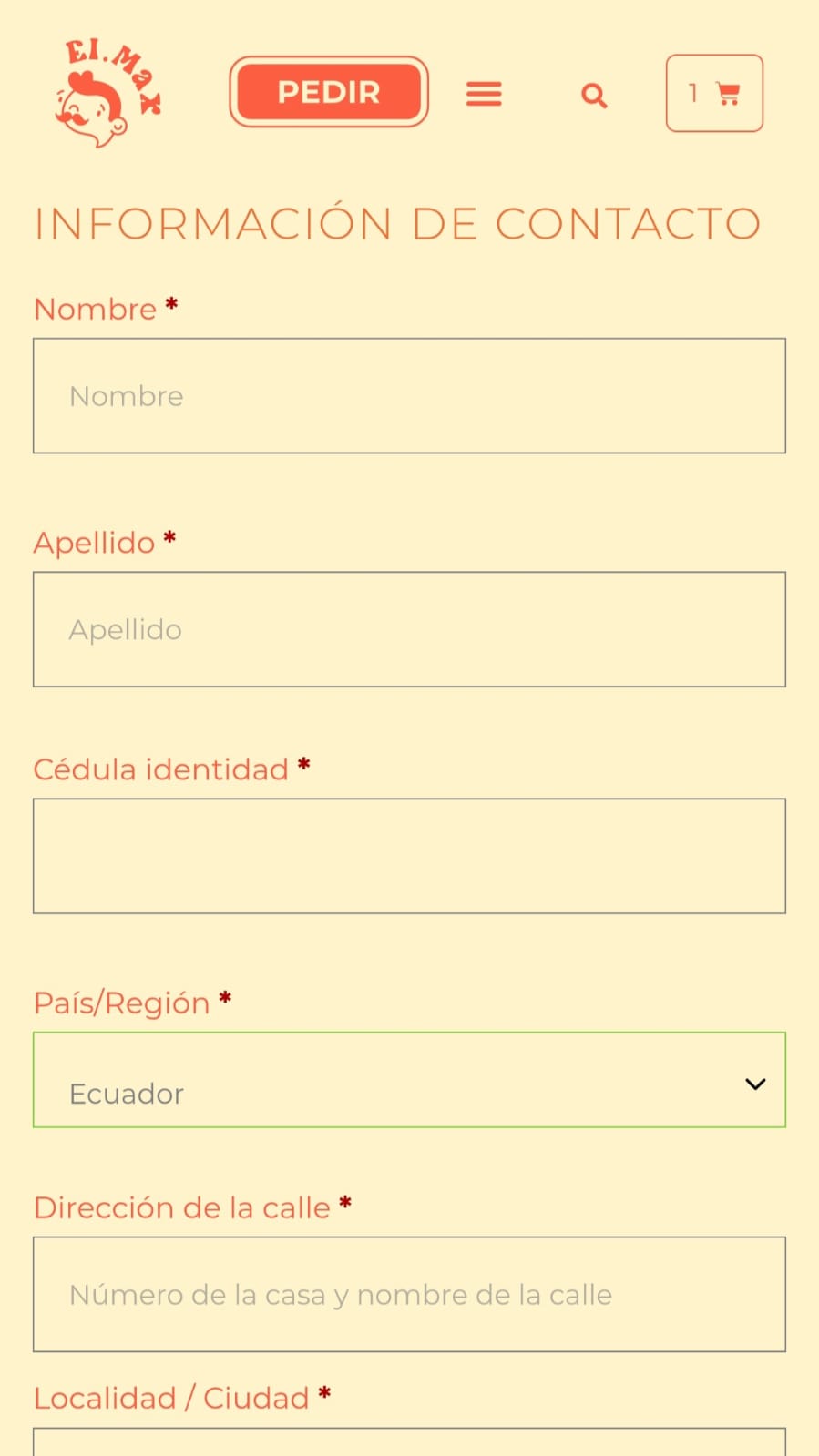The height and width of the screenshot is (1456, 819).
Task: Focus the Nombre text field
Action: pos(409,396)
